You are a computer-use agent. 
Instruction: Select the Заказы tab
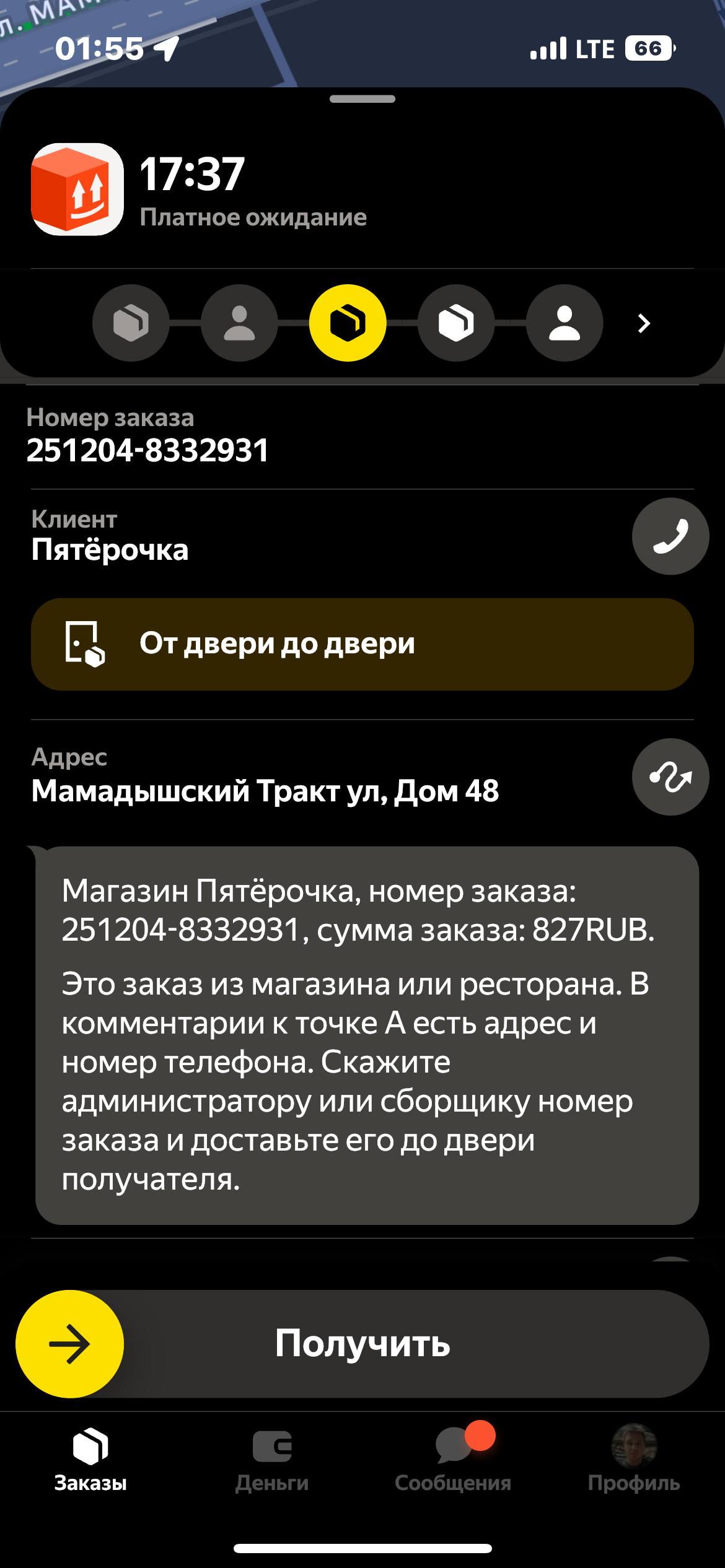(90, 1459)
